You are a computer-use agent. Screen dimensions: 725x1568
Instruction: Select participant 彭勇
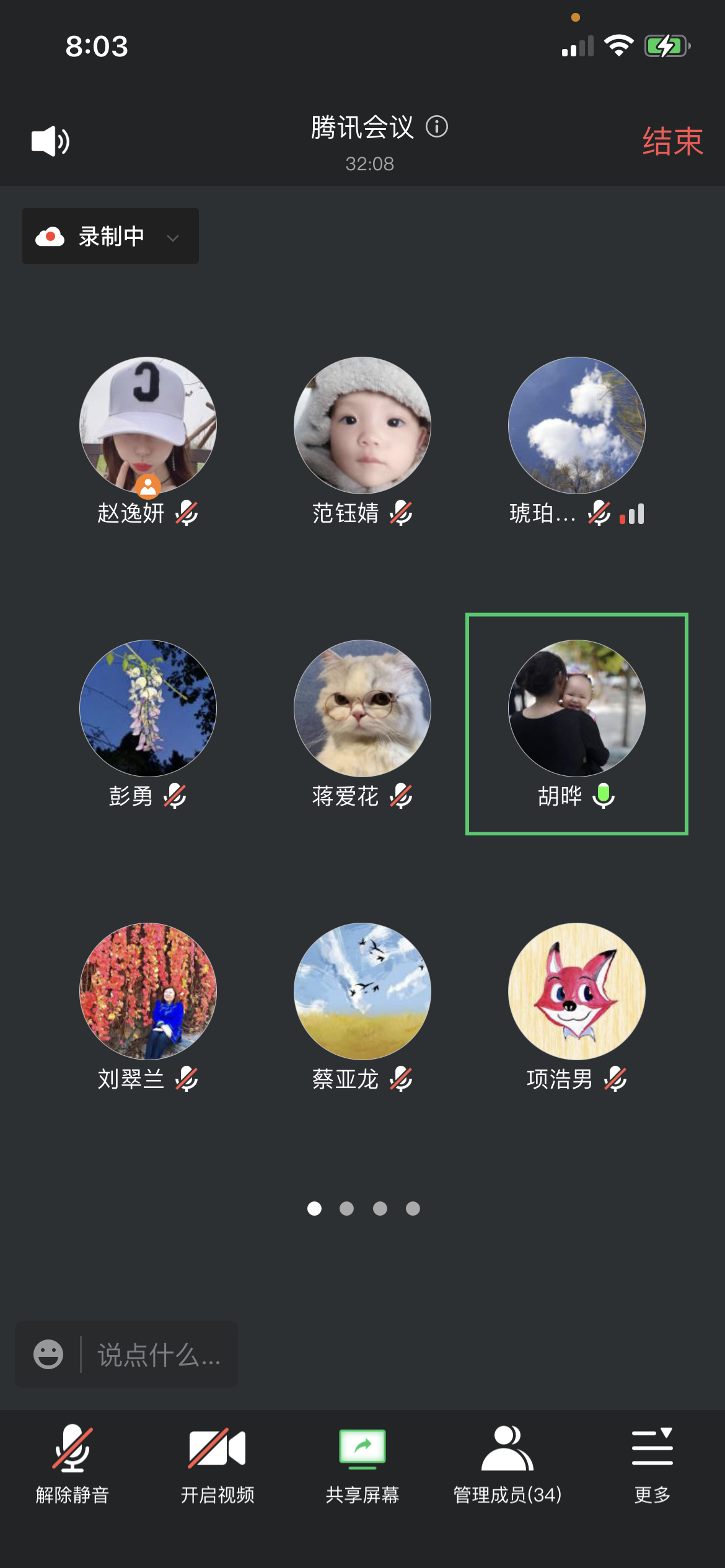point(147,708)
